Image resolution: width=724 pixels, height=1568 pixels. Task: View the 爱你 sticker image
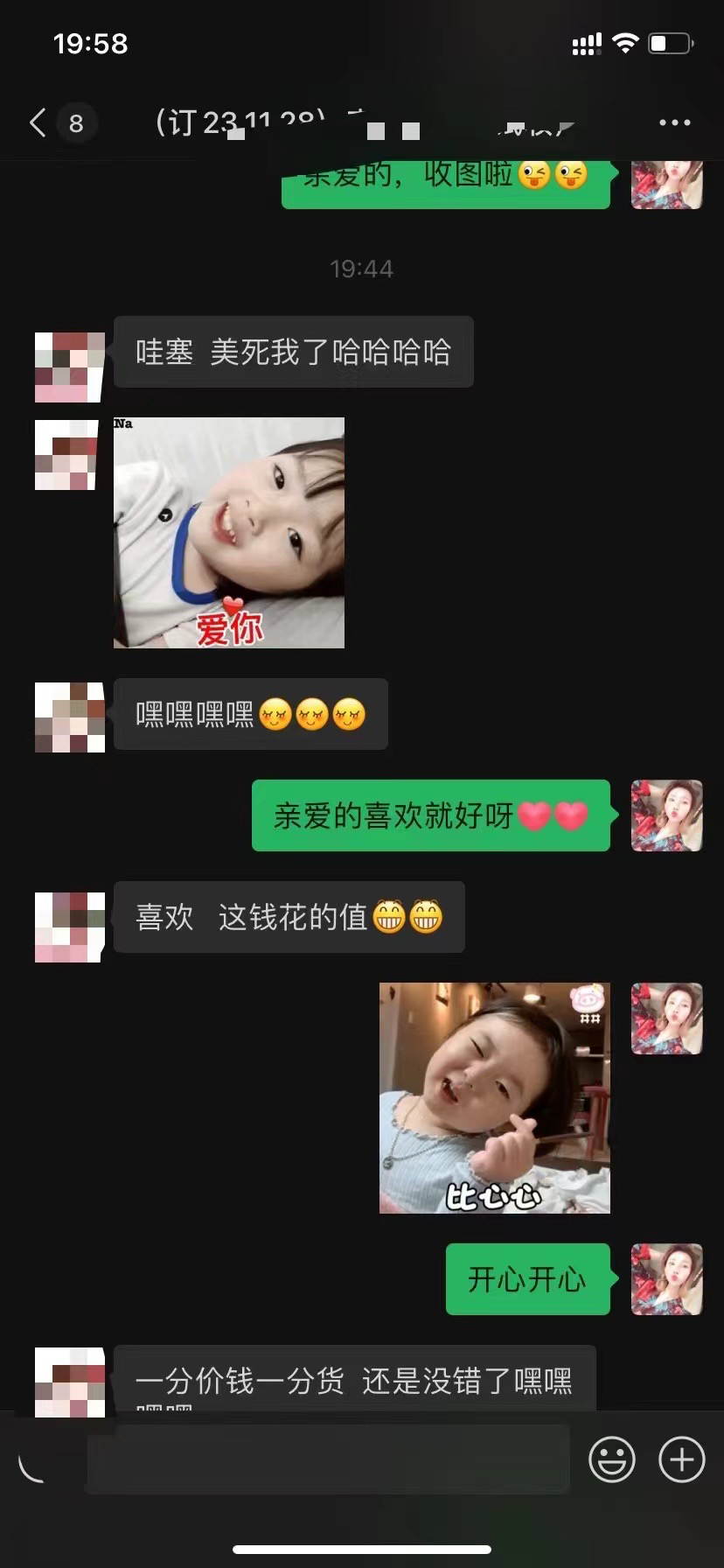229,533
